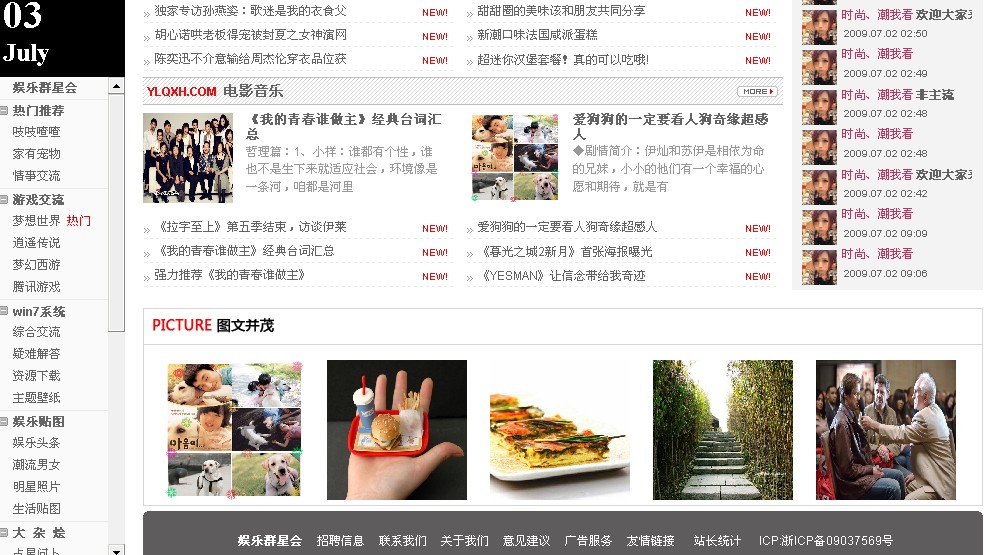Open 友情链接 in the footer
This screenshot has width=990, height=555.
650,541
